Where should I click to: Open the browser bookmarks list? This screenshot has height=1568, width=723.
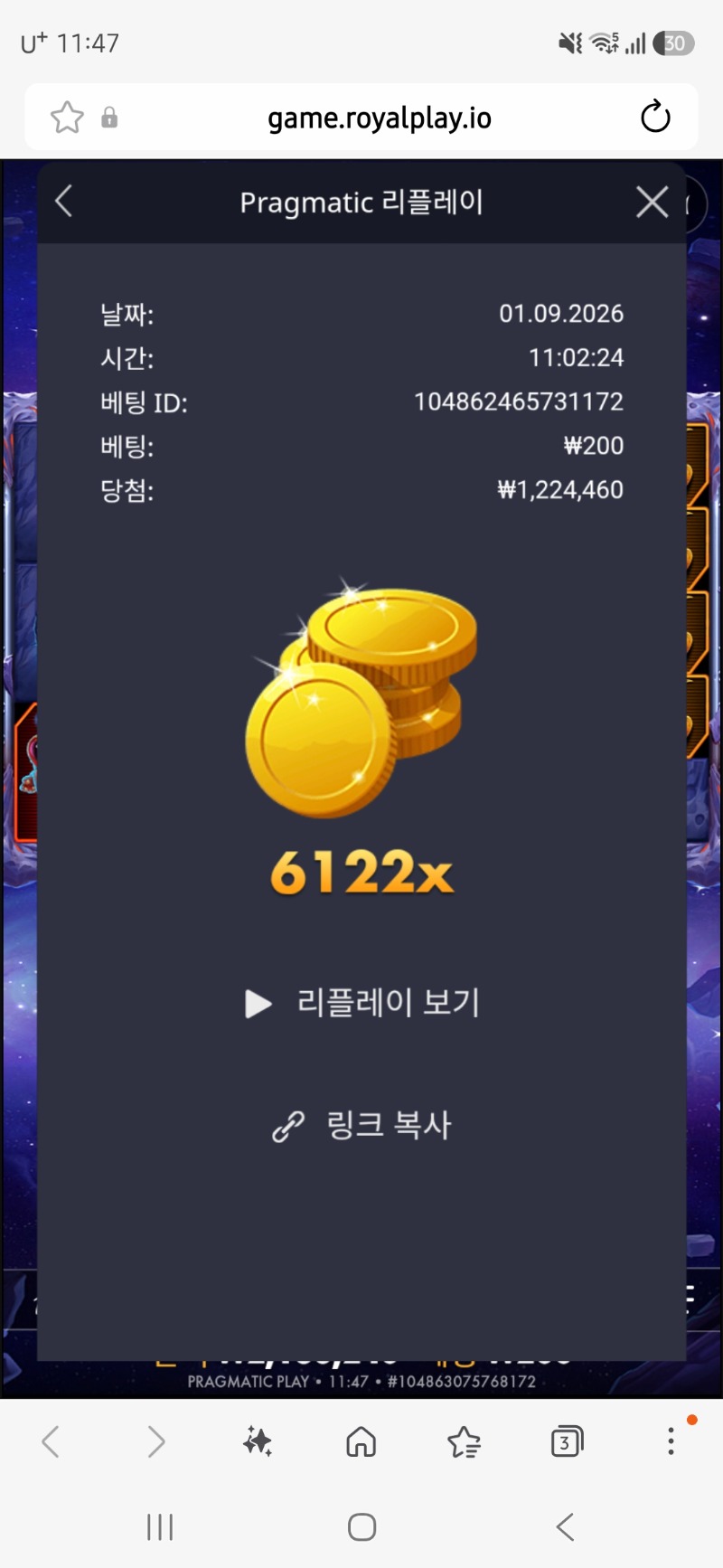tap(464, 1441)
